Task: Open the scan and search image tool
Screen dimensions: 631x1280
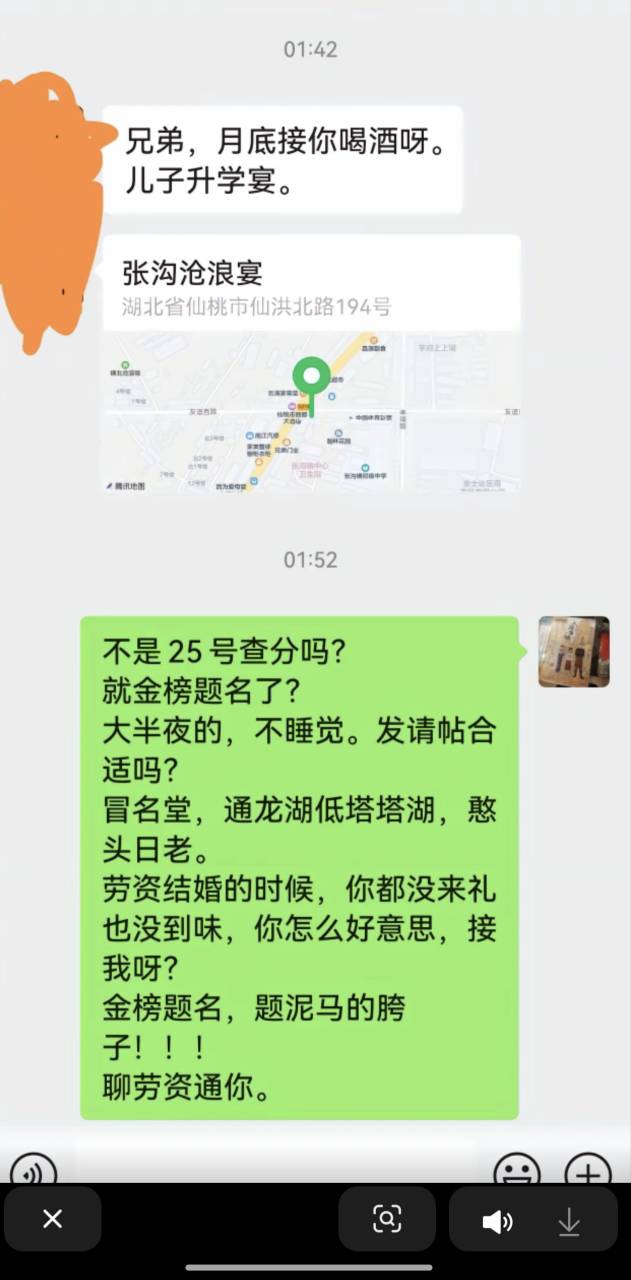Action: pos(386,1218)
